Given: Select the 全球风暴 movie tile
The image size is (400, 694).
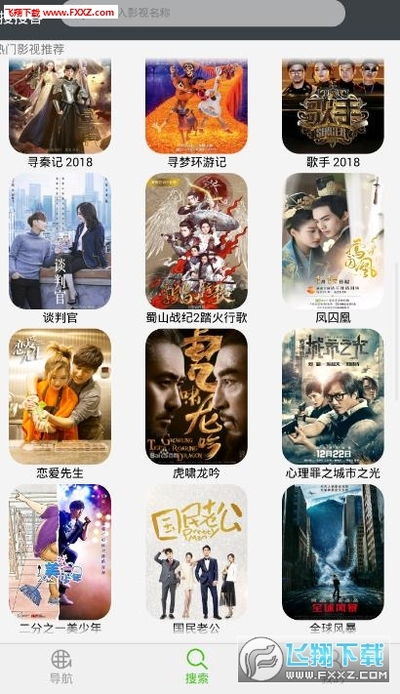Looking at the screenshot, I should 333,552.
